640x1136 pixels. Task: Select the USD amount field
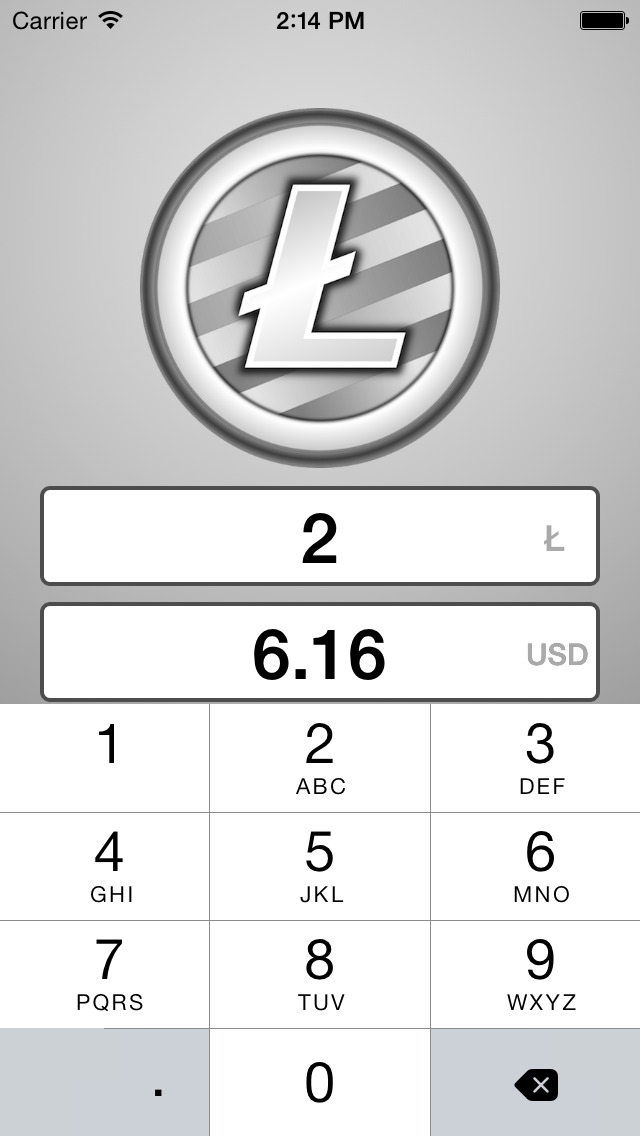pyautogui.click(x=319, y=652)
